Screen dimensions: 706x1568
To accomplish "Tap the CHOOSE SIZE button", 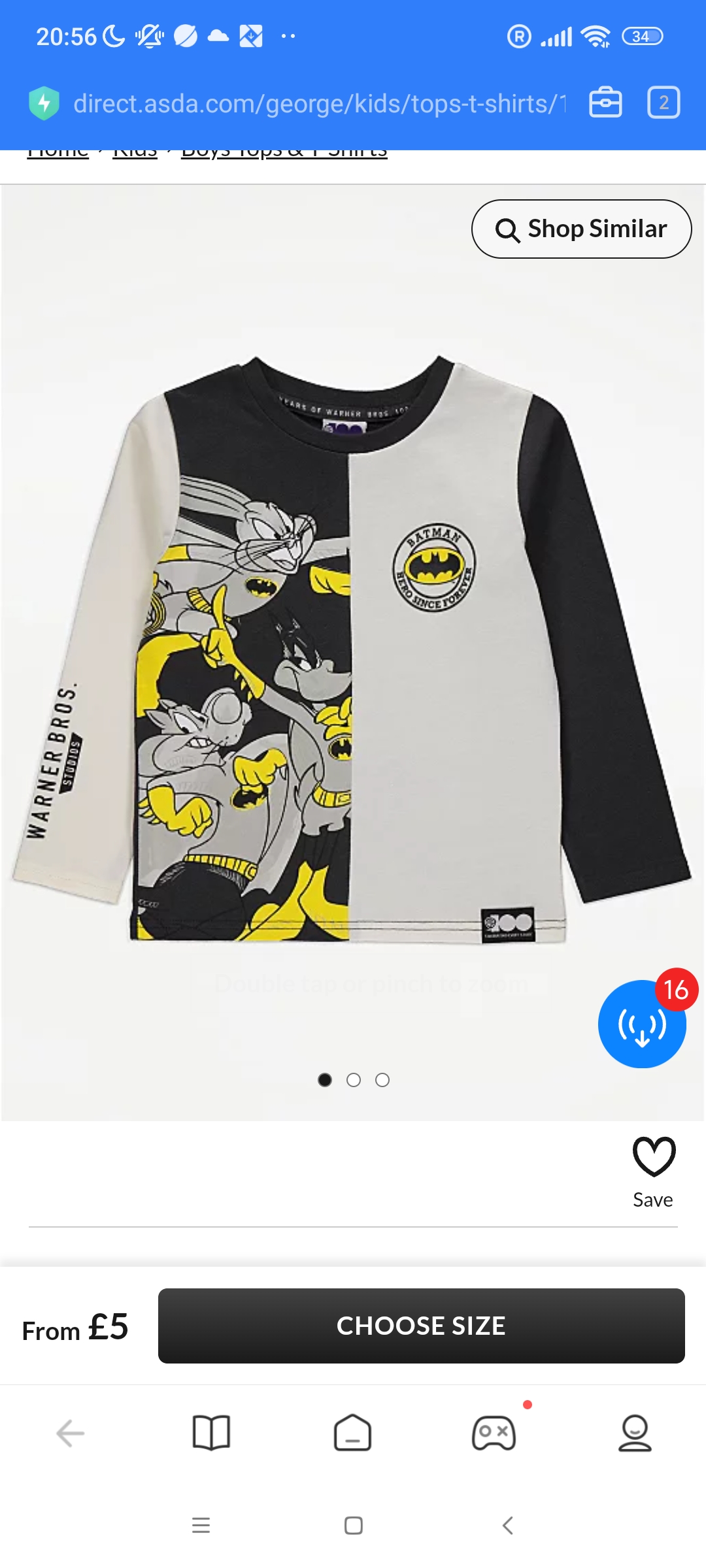I will (421, 1326).
